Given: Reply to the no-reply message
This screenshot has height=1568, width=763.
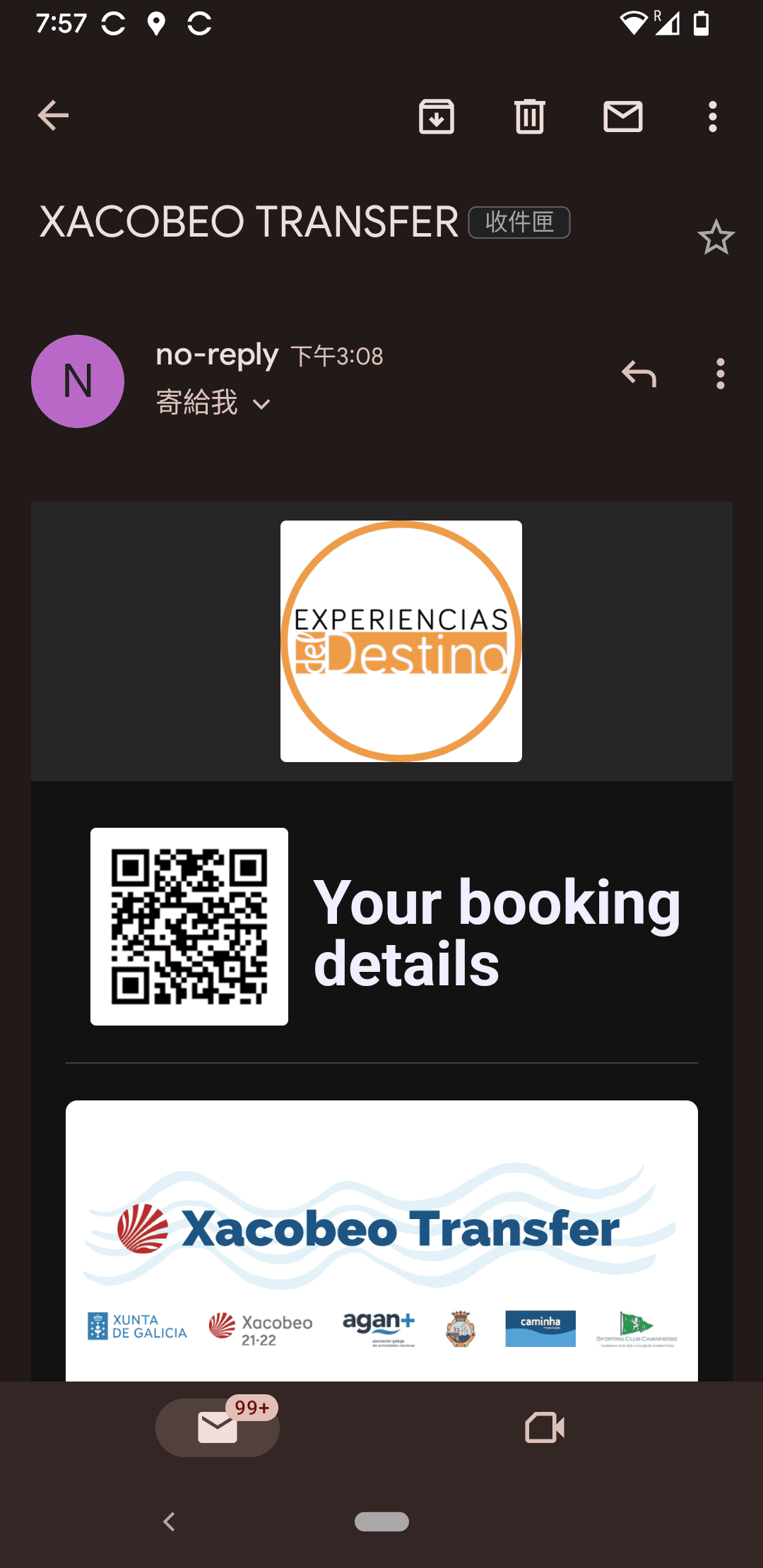Looking at the screenshot, I should [639, 374].
